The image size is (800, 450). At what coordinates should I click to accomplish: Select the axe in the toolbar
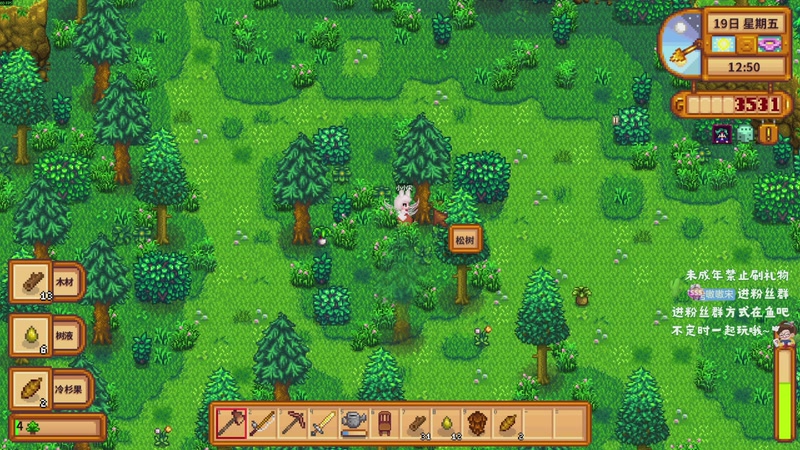(231, 424)
